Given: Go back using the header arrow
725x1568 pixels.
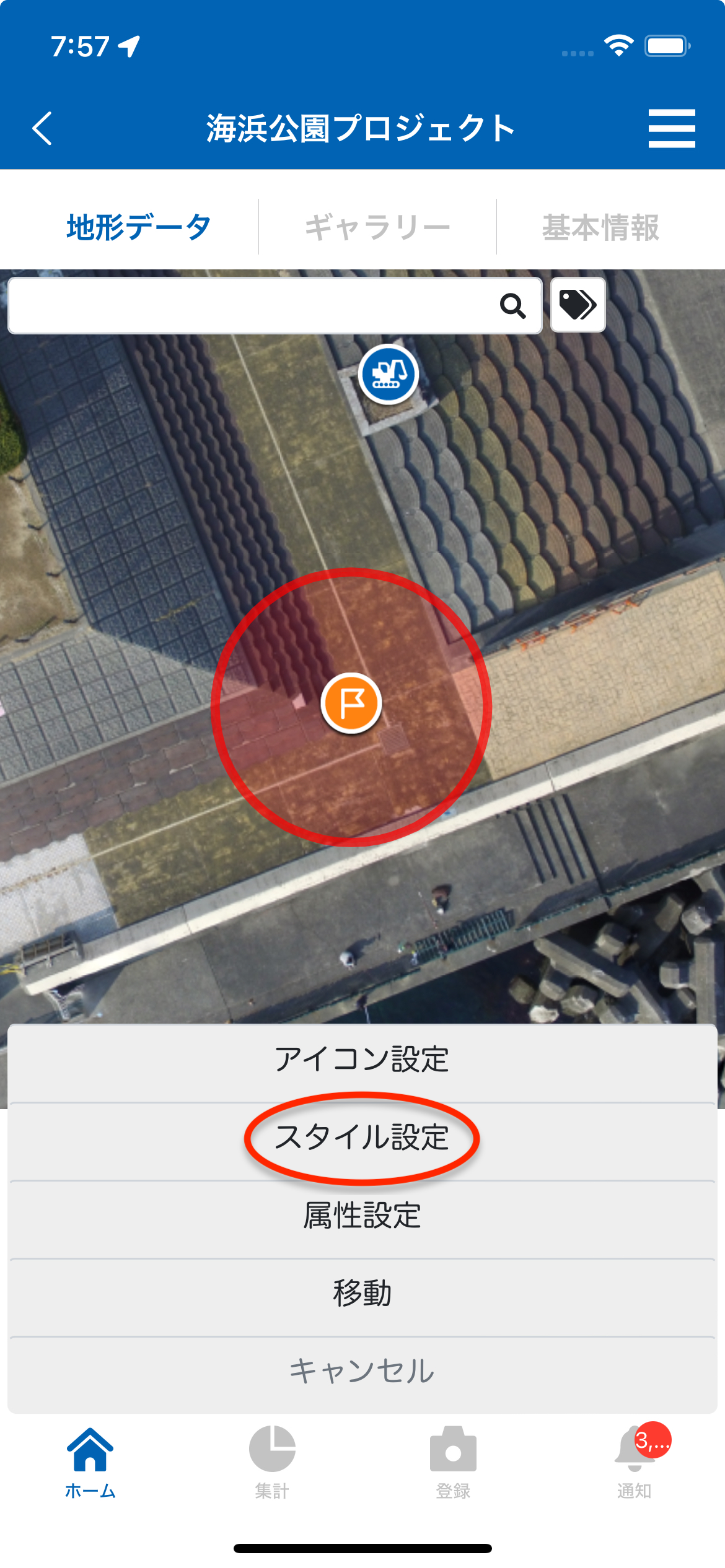Looking at the screenshot, I should (42, 129).
